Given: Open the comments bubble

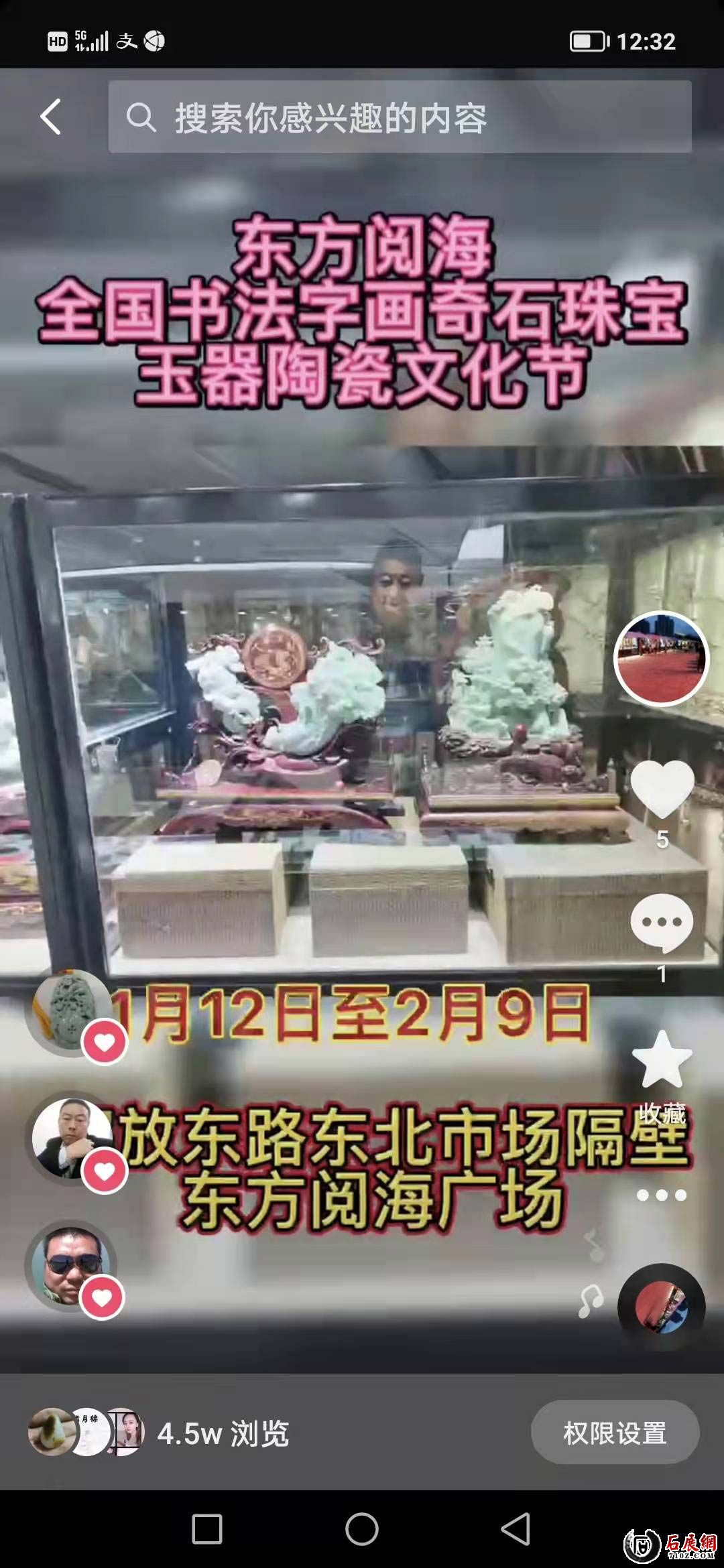Looking at the screenshot, I should tap(662, 923).
